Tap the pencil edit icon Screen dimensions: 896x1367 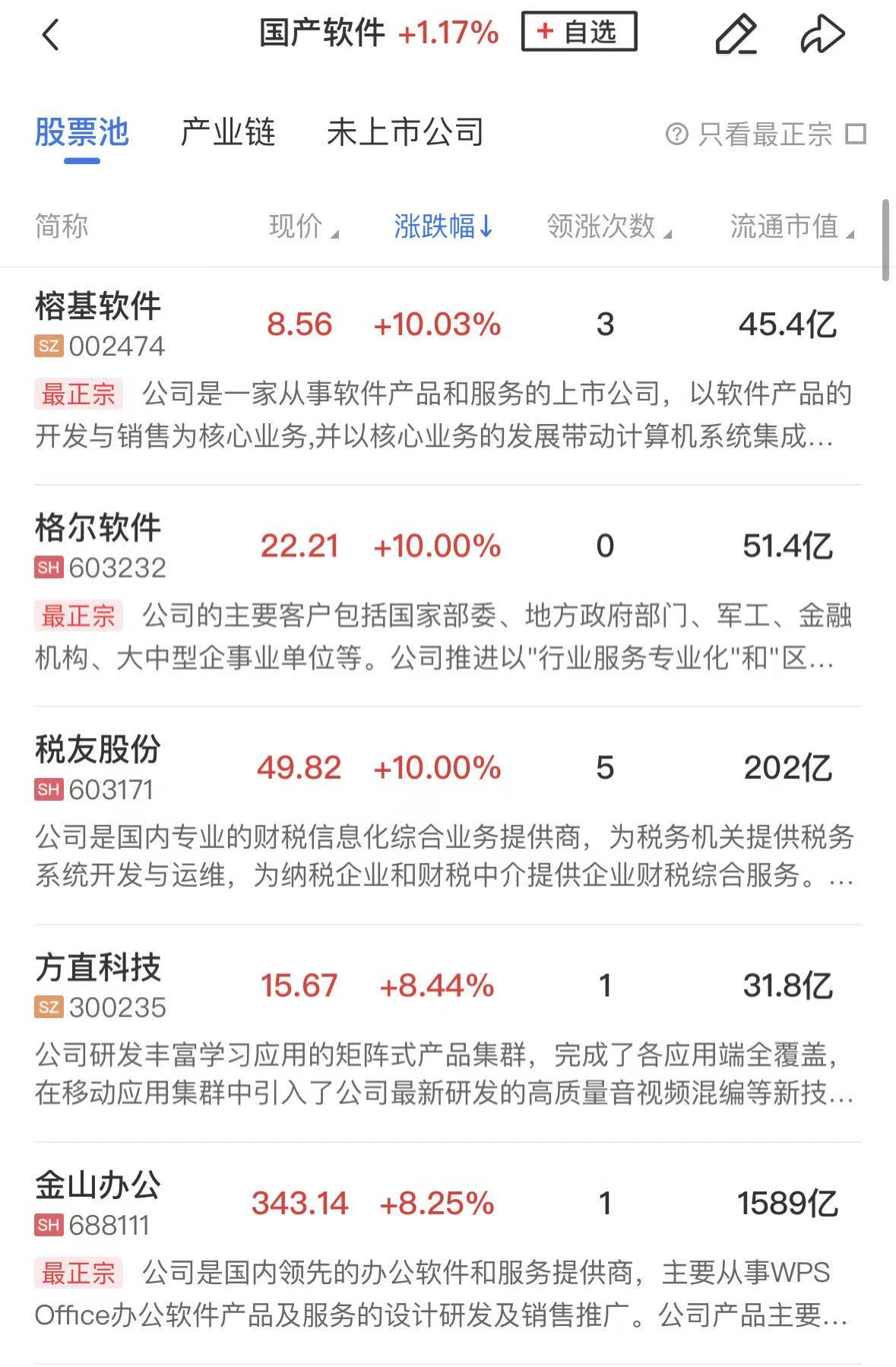click(736, 35)
